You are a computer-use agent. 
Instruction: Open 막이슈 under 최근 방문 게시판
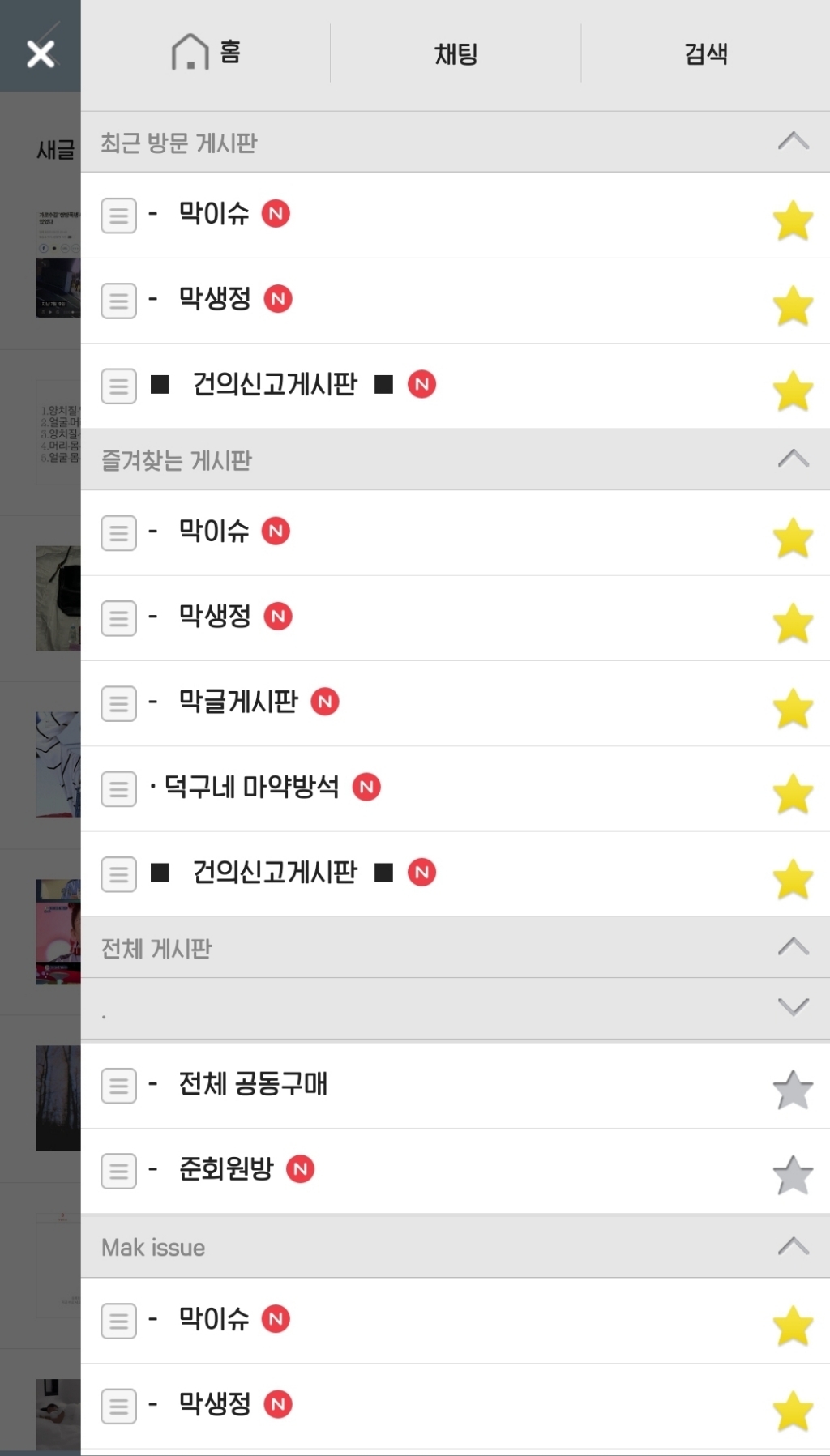pos(214,214)
